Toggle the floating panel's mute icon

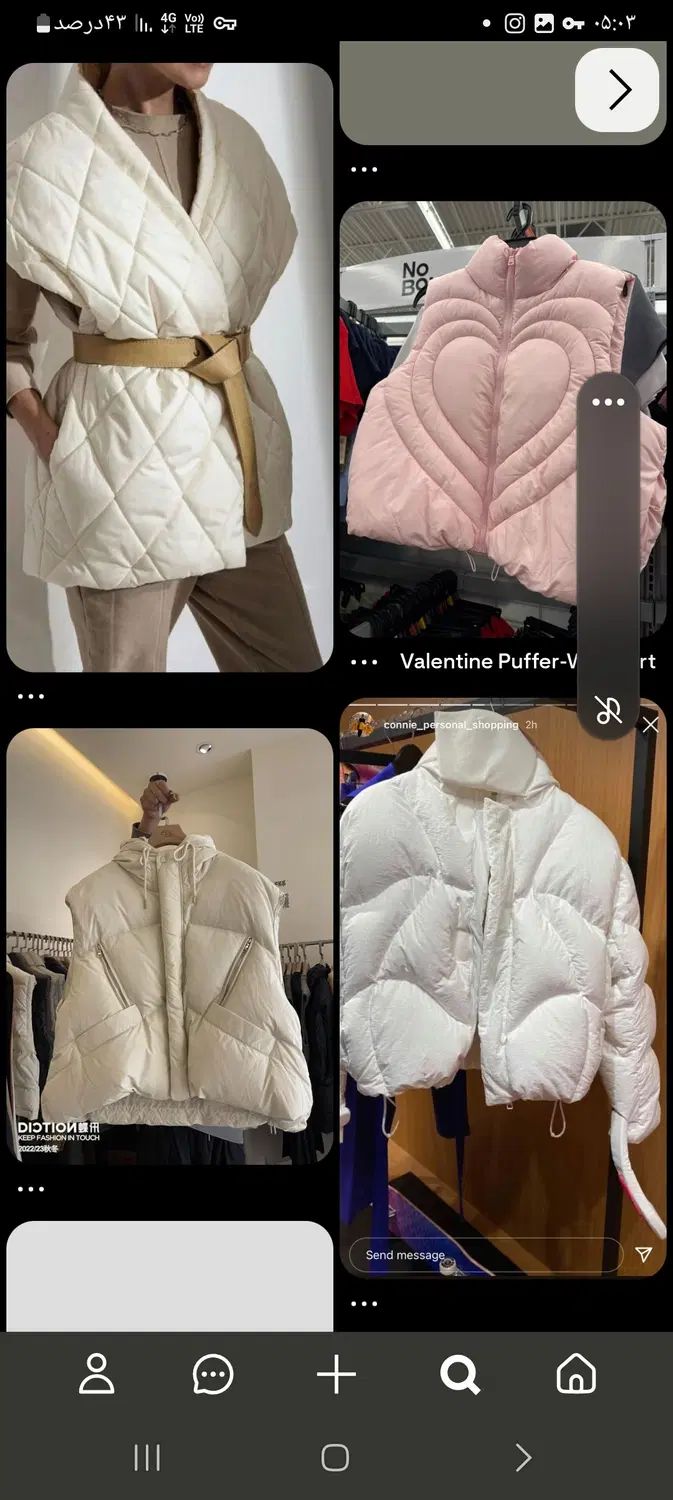point(608,710)
